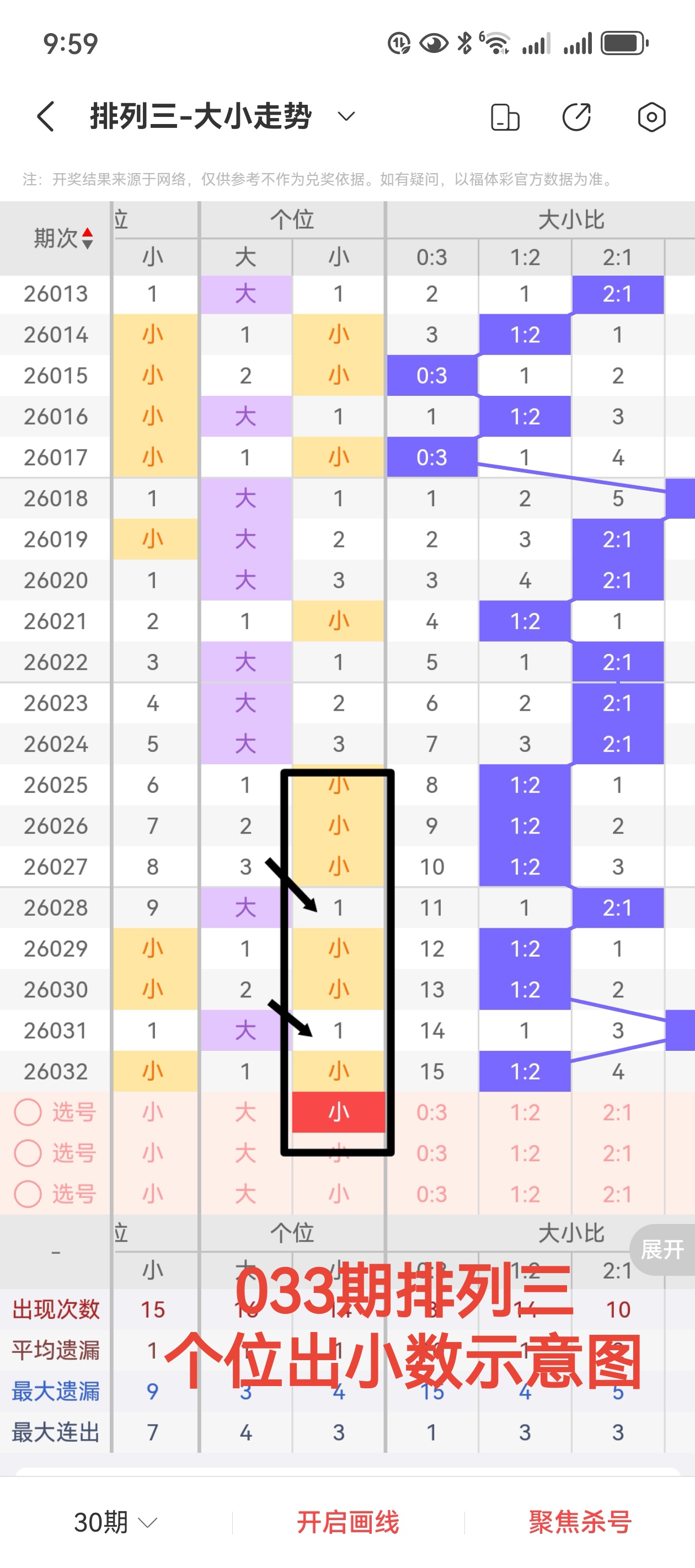Tap the screen orientation icon
The width and height of the screenshot is (695, 1568).
504,117
